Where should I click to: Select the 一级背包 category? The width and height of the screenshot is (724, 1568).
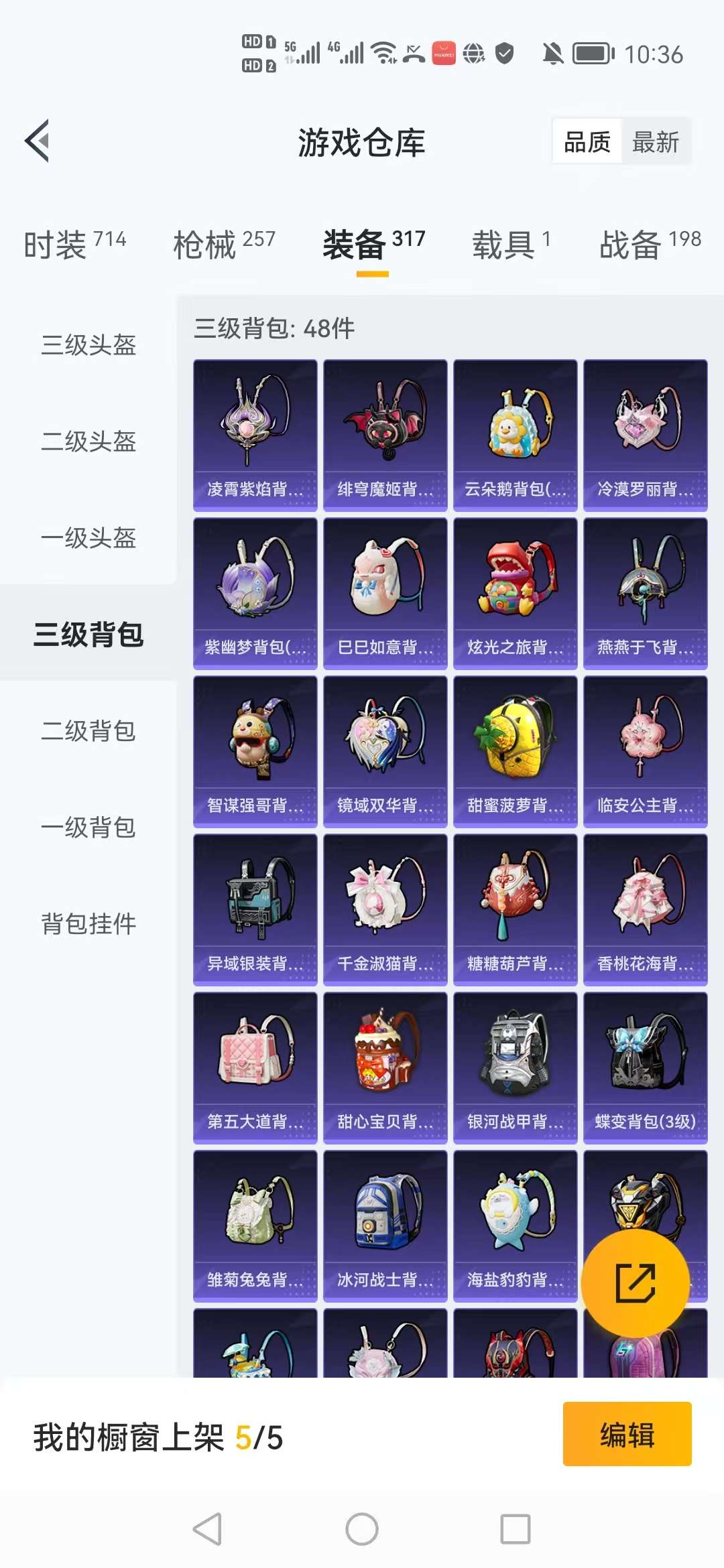pos(88,828)
